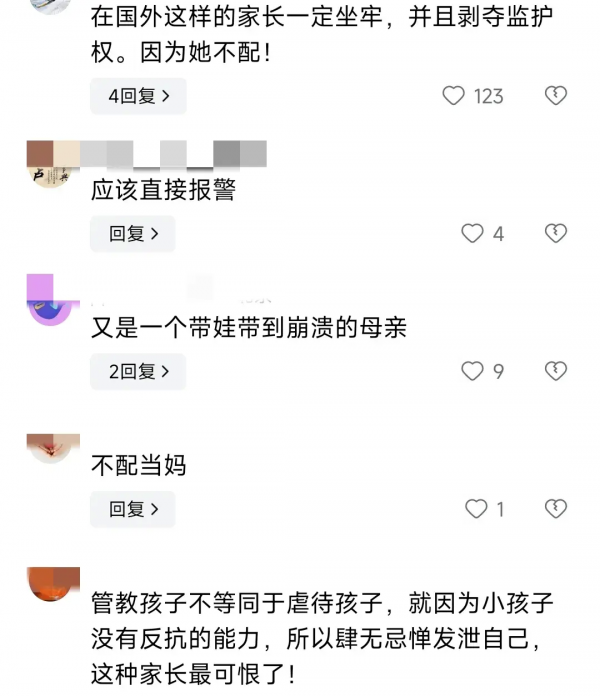Dislike the comment about 剥夺监护权

pos(555,96)
